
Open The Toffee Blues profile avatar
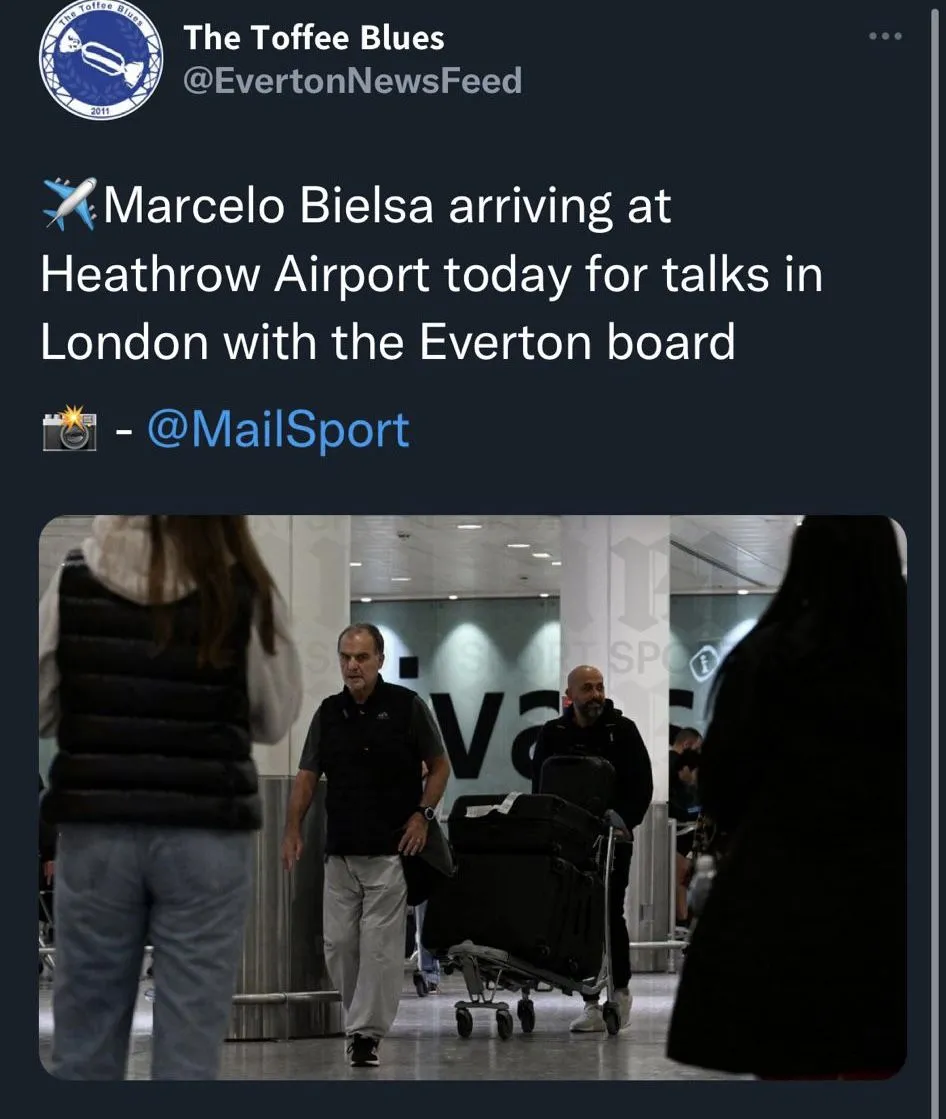[101, 60]
